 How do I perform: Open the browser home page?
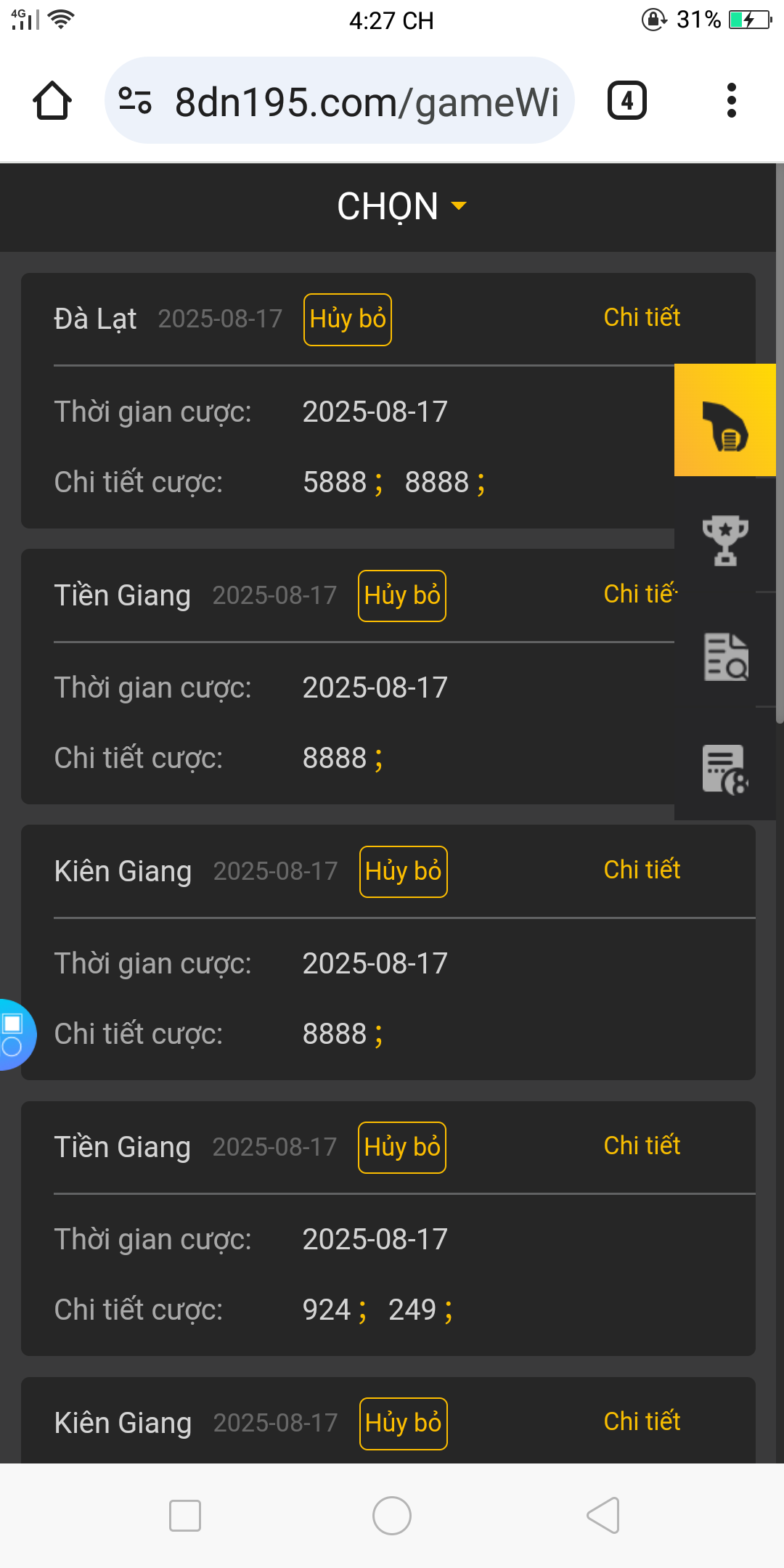coord(52,100)
